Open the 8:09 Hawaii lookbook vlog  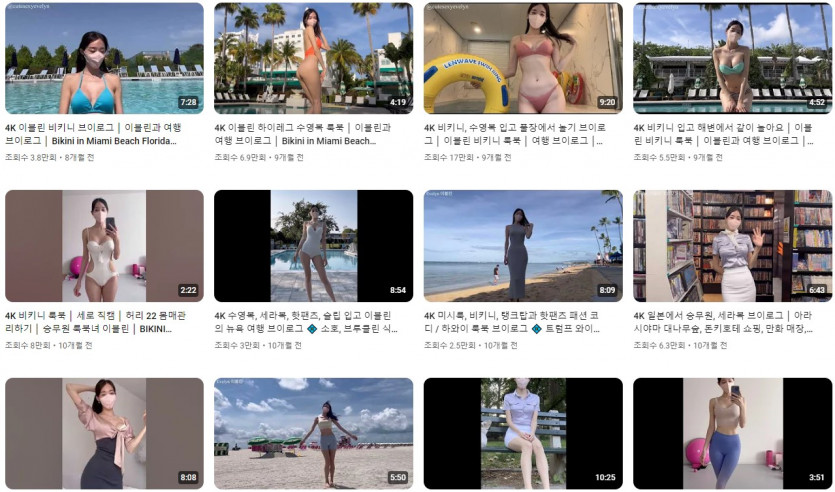[522, 246]
